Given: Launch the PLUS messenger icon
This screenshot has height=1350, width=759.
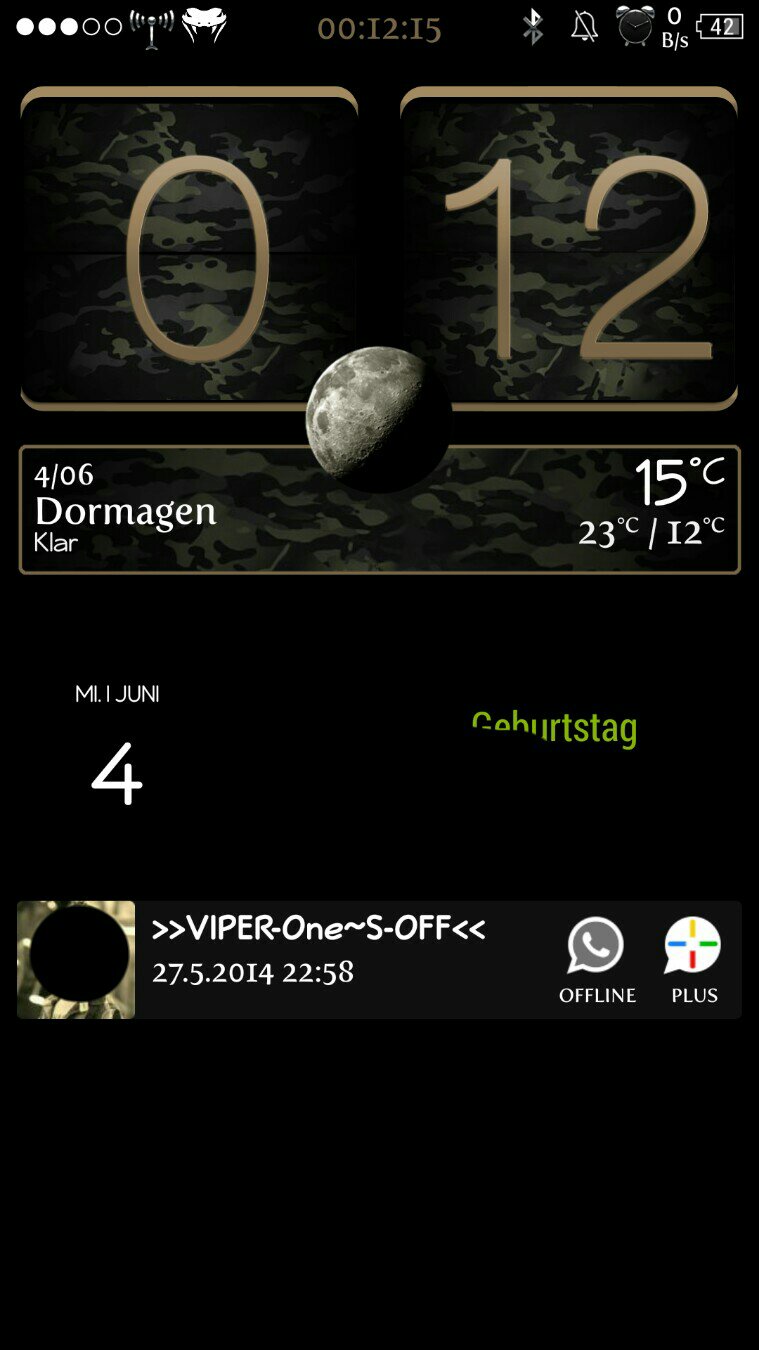Looking at the screenshot, I should [693, 960].
